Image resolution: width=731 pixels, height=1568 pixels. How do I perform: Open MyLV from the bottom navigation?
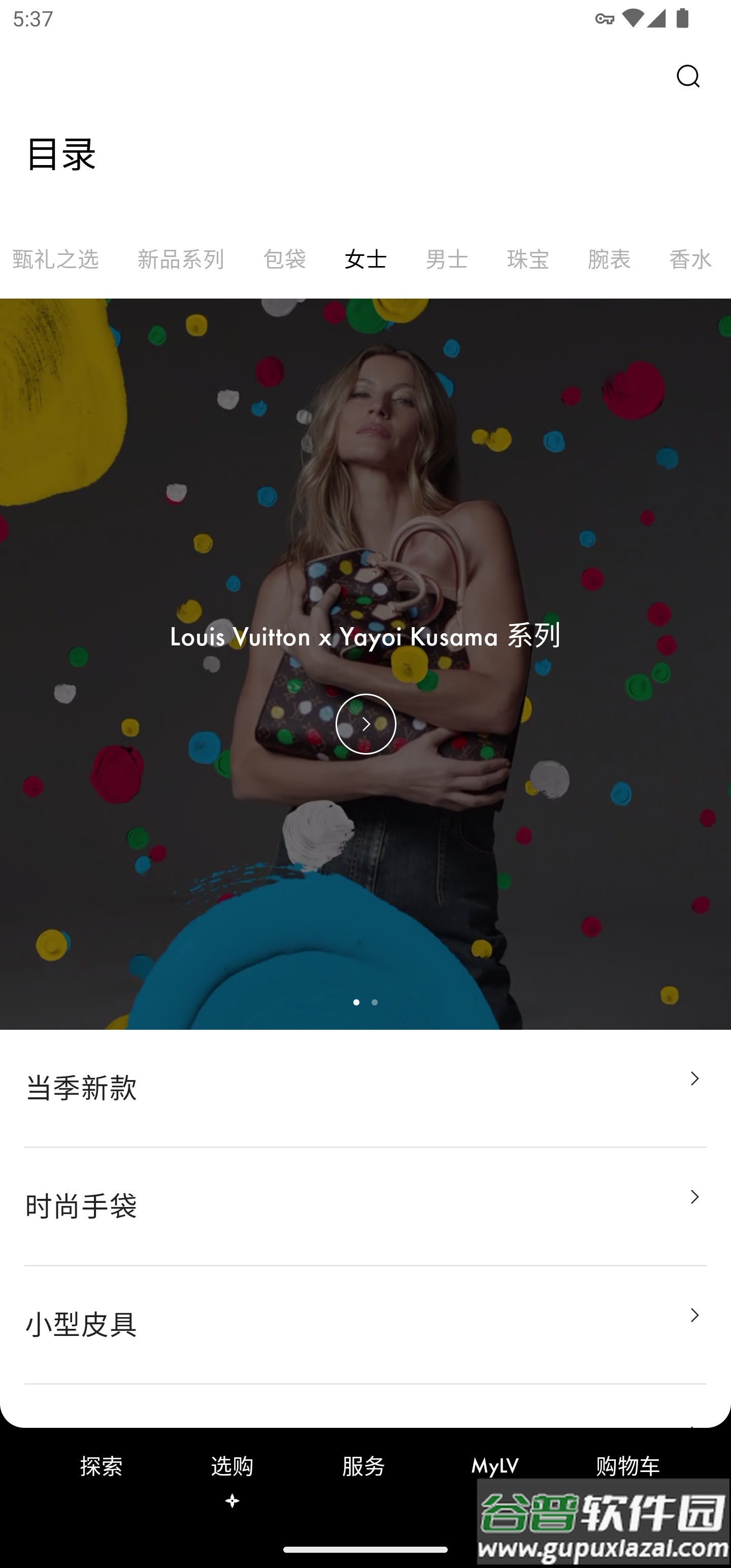(x=495, y=1467)
